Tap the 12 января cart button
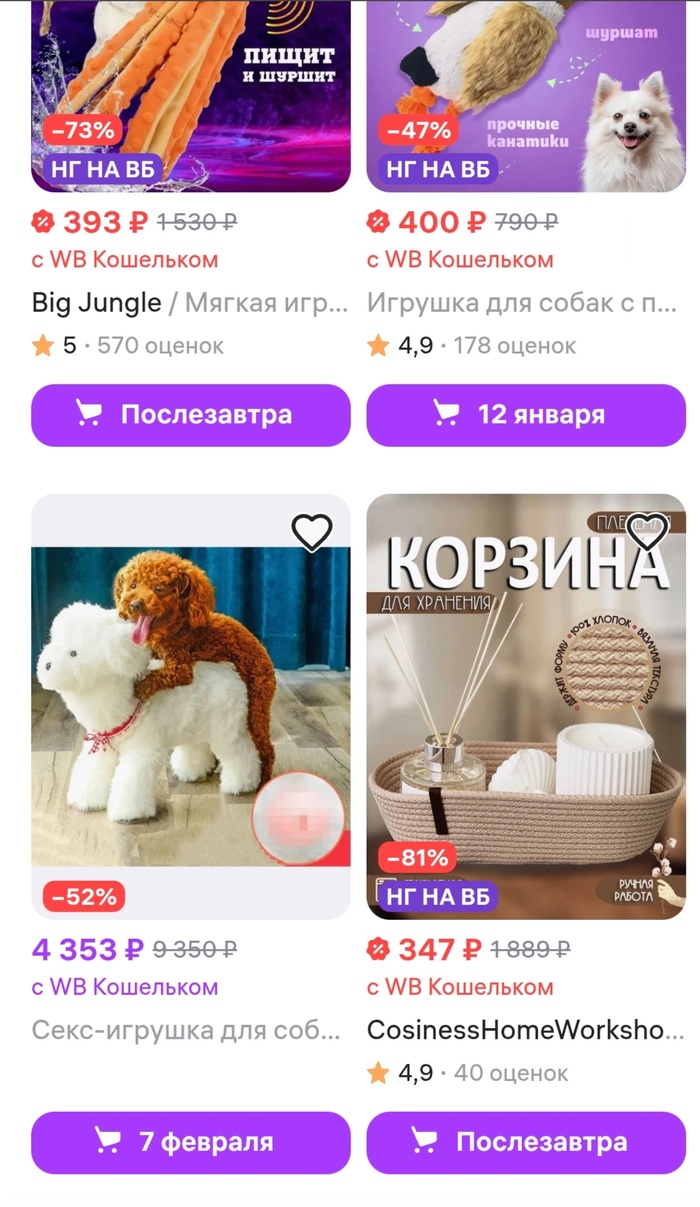This screenshot has height=1207, width=700. point(526,415)
